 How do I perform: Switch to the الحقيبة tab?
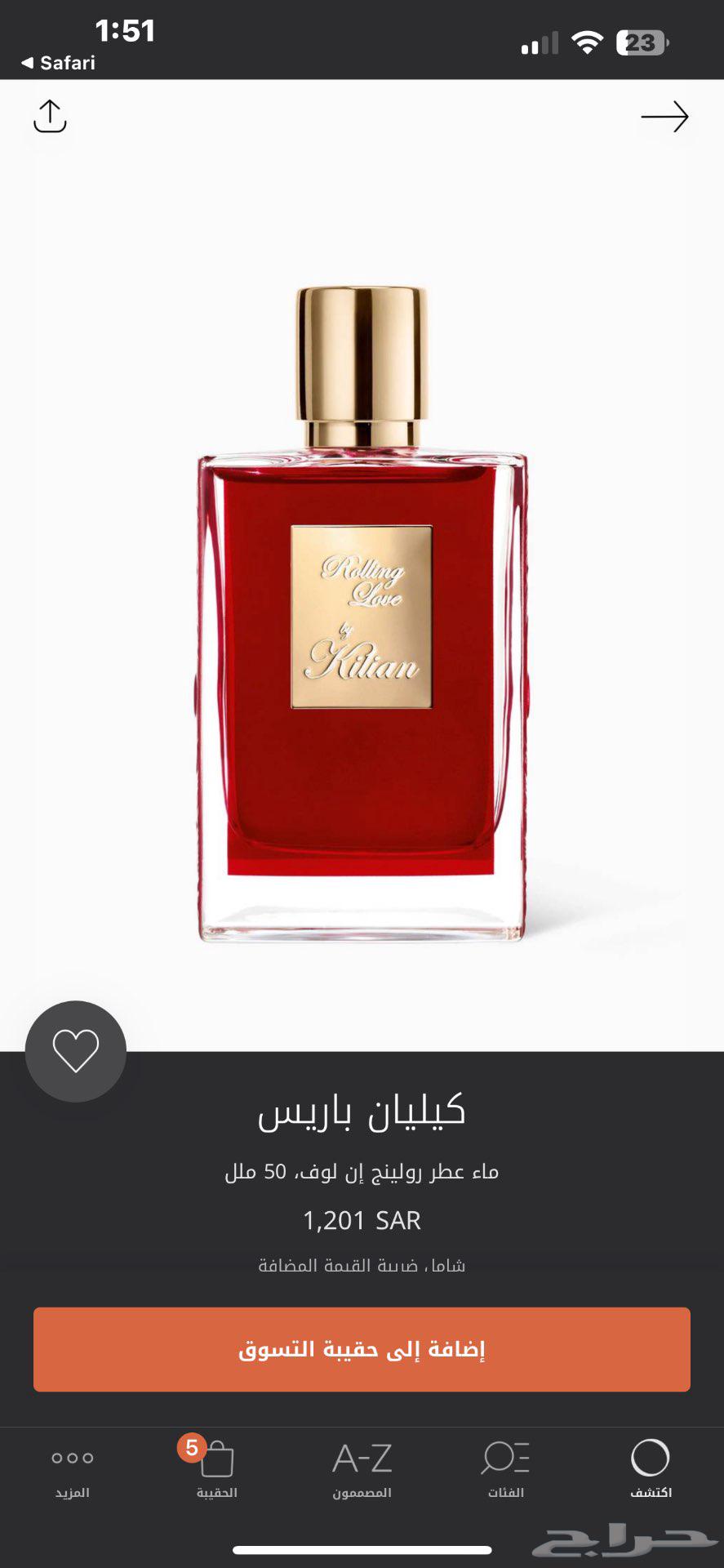pos(215,1474)
